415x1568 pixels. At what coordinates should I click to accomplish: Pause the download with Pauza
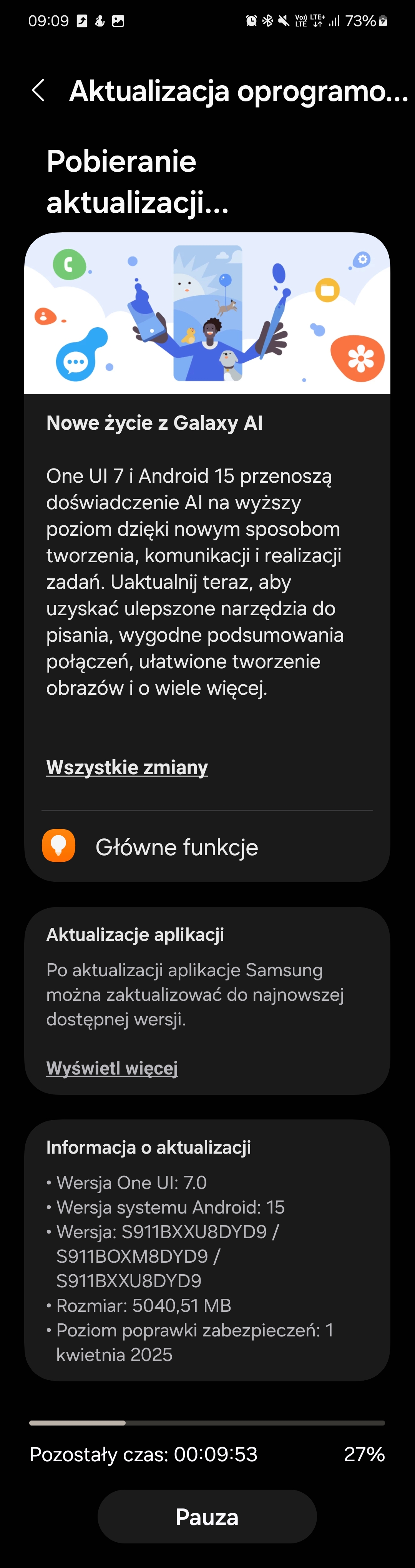[x=207, y=1516]
